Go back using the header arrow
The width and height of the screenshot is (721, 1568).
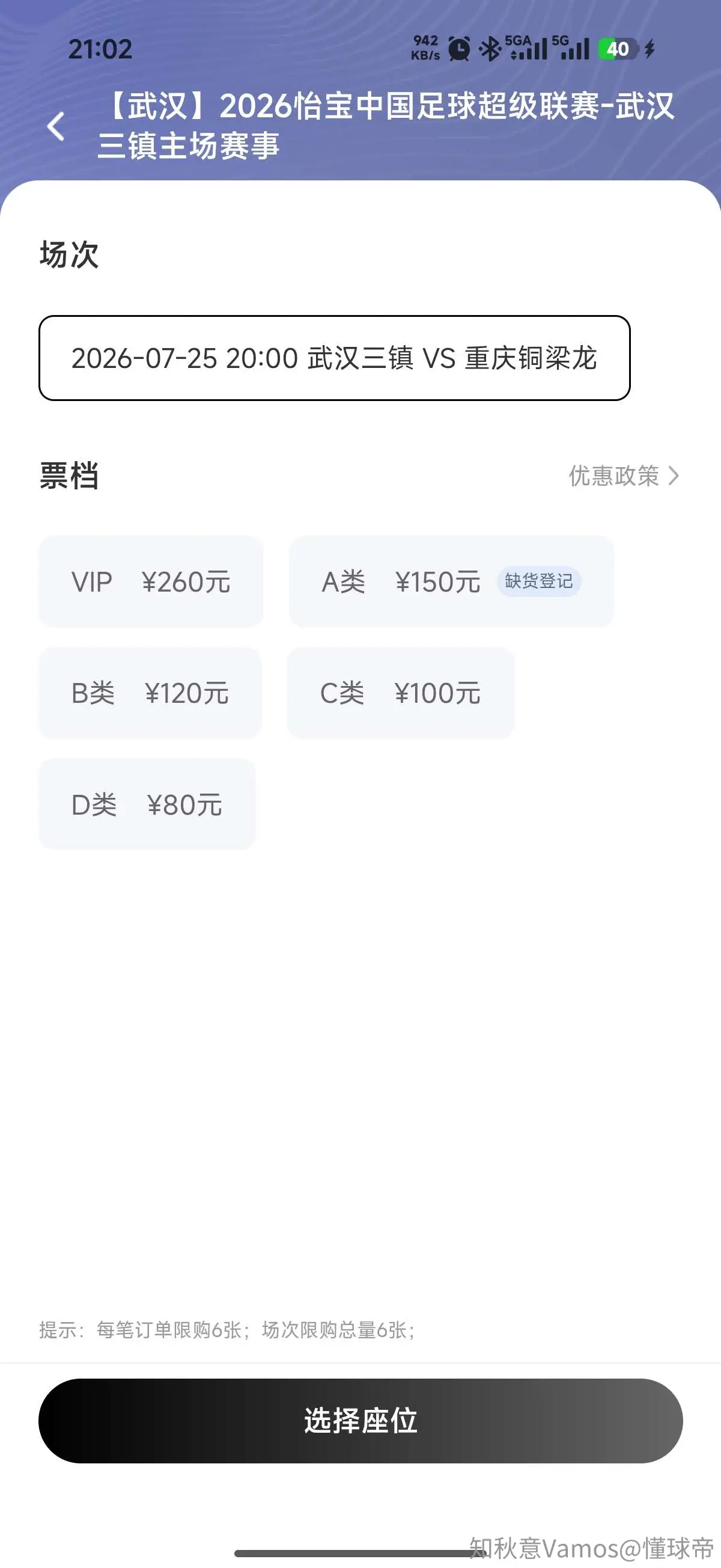point(56,126)
